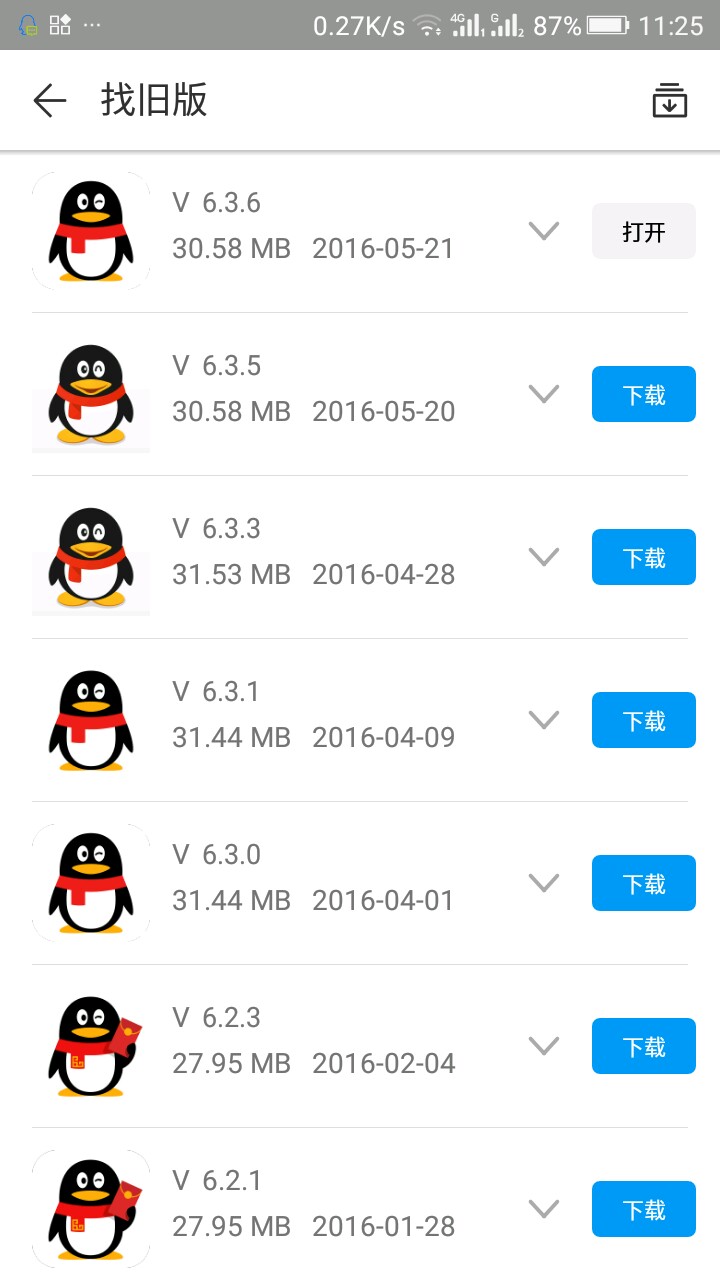Download version 6.3.5
Viewport: 720px width, 1280px height.
point(643,394)
